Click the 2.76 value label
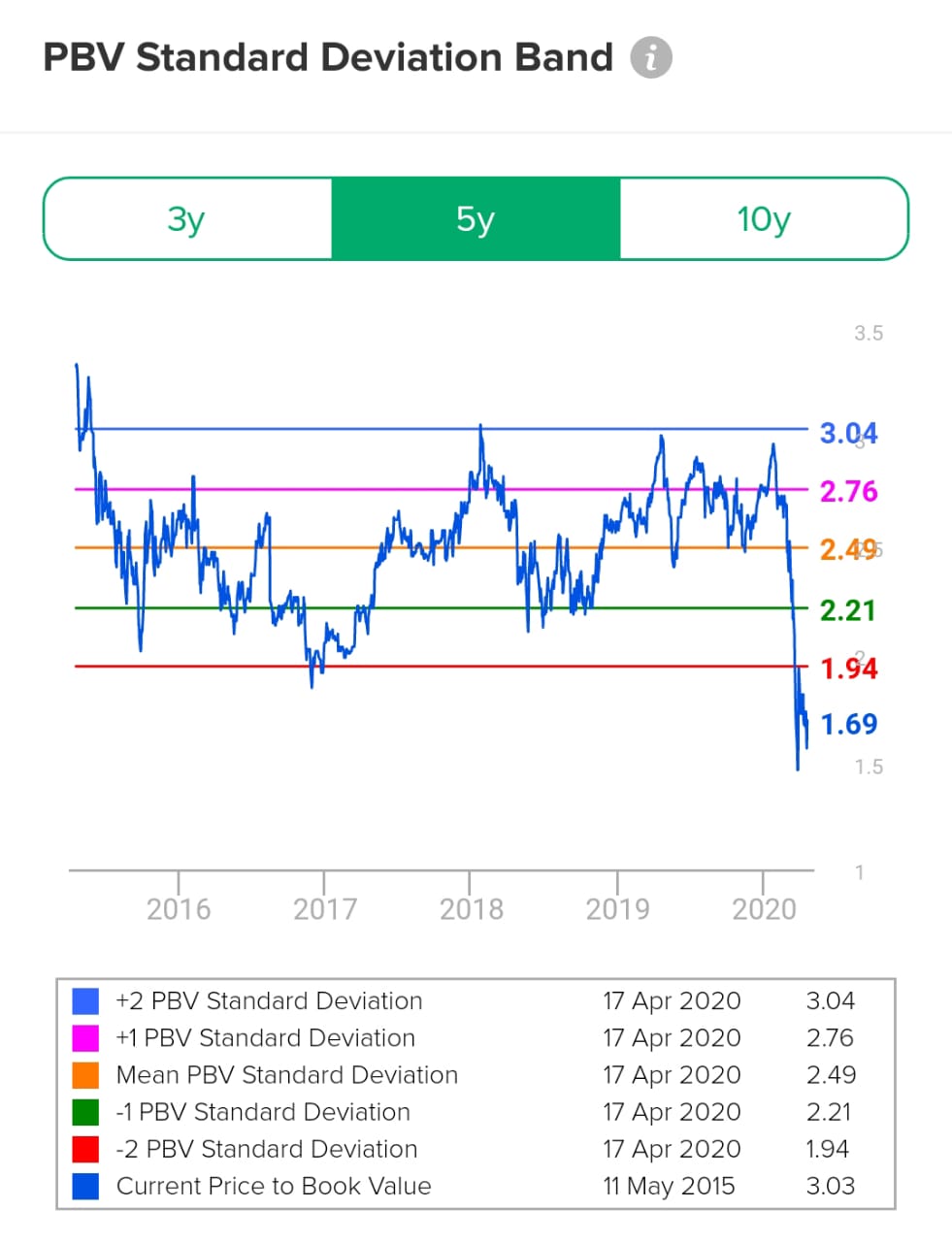 point(847,491)
